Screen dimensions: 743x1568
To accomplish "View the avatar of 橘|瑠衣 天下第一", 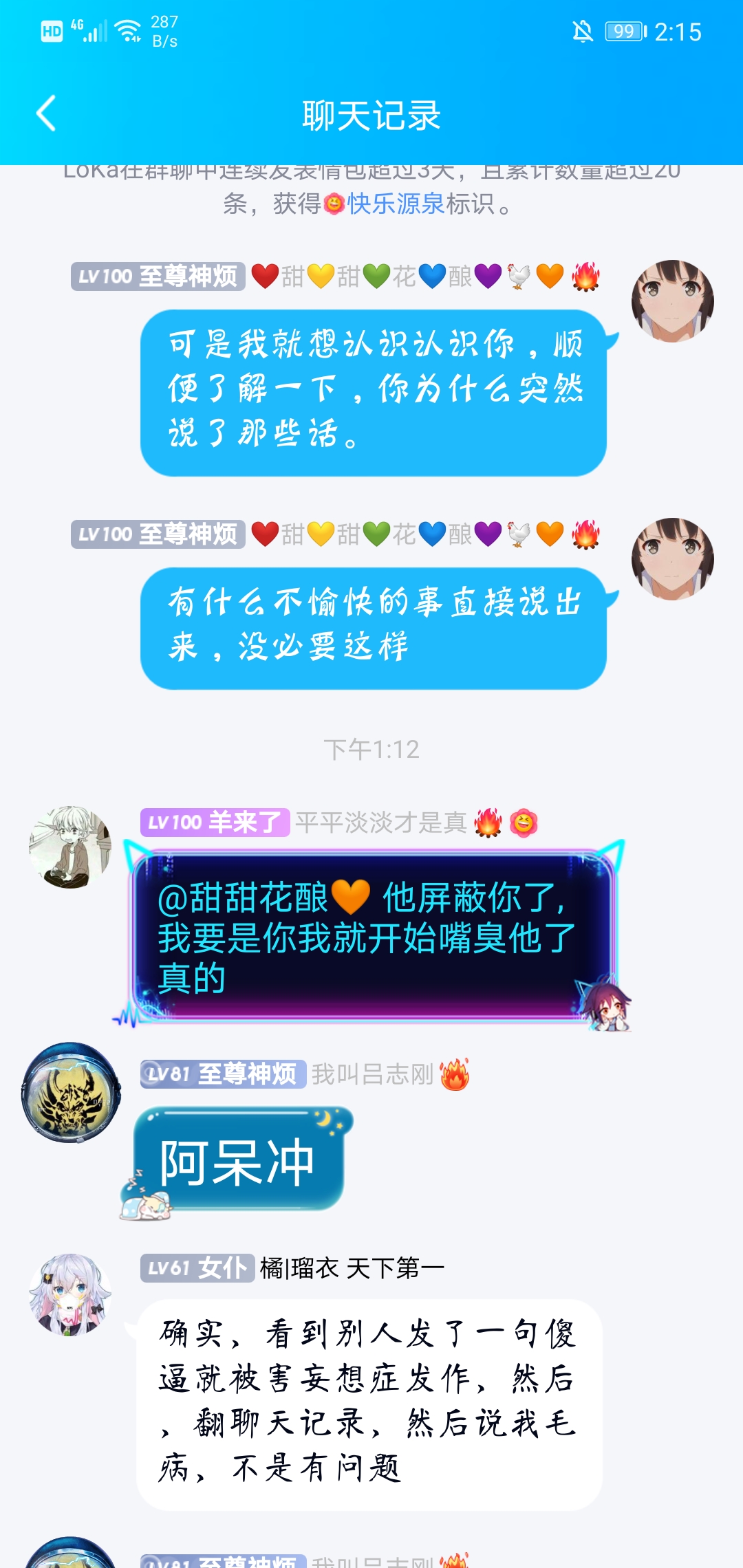I will pyautogui.click(x=70, y=1294).
